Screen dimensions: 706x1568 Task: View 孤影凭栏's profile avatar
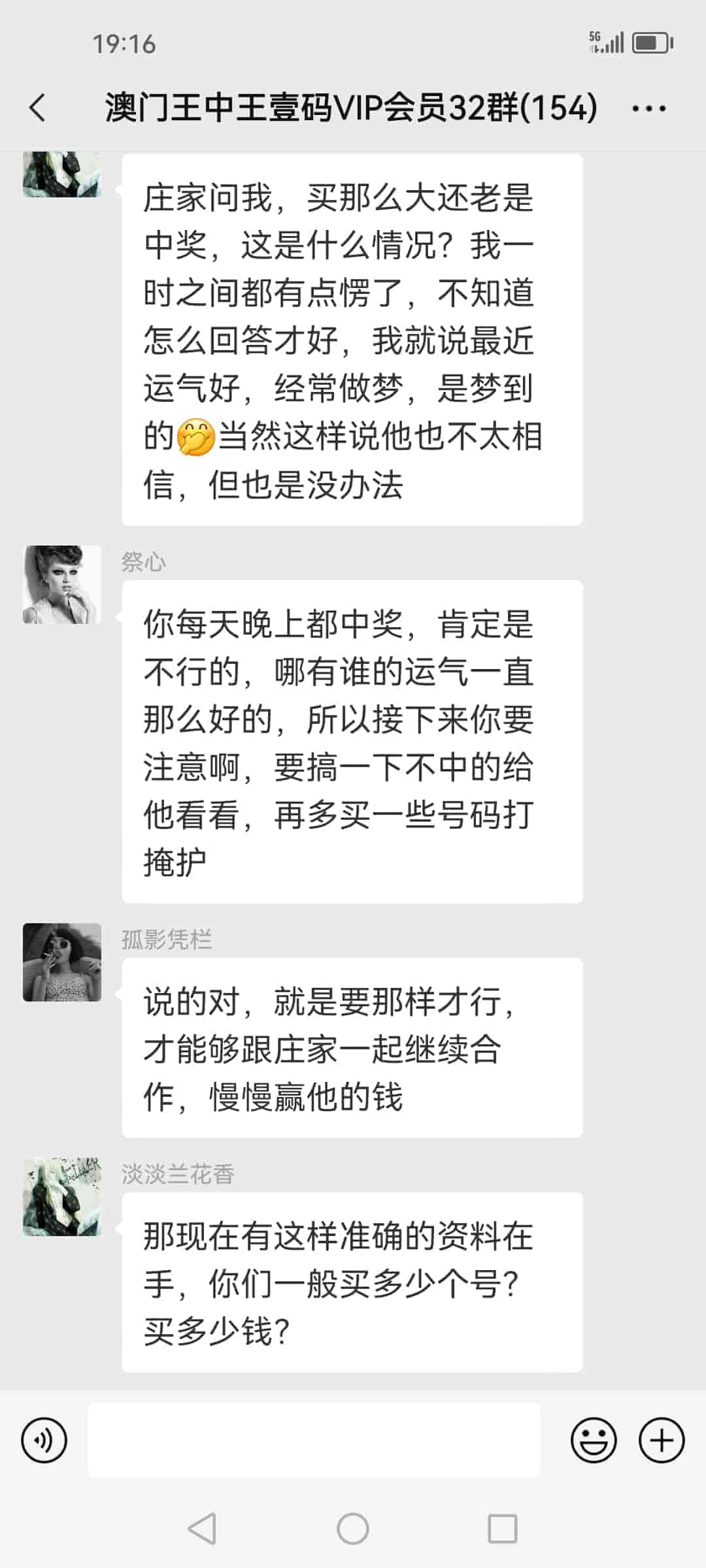point(62,962)
